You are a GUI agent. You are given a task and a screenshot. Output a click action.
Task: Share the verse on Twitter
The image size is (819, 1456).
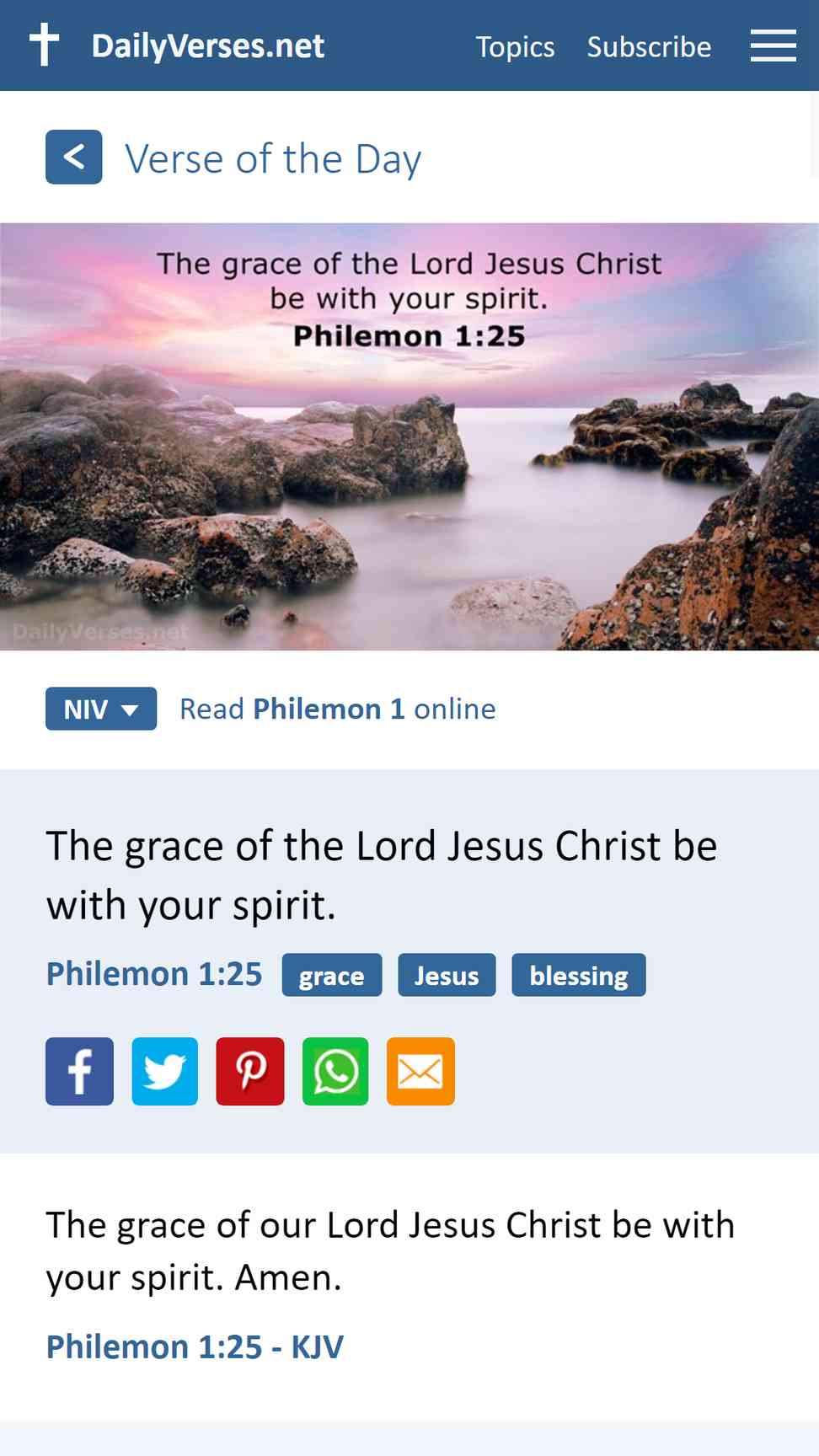click(165, 1071)
